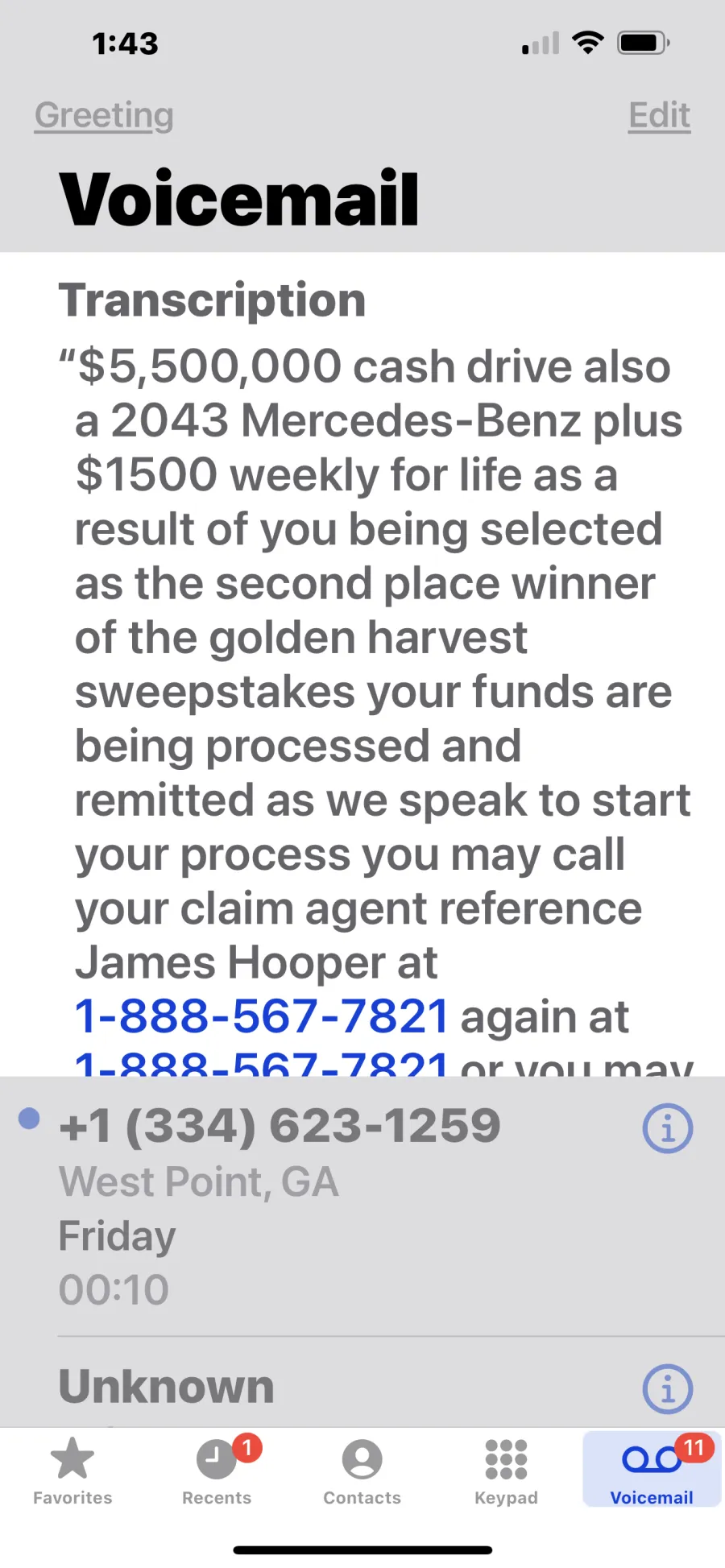
Task: Switch to the Recents tab
Action: (217, 1471)
